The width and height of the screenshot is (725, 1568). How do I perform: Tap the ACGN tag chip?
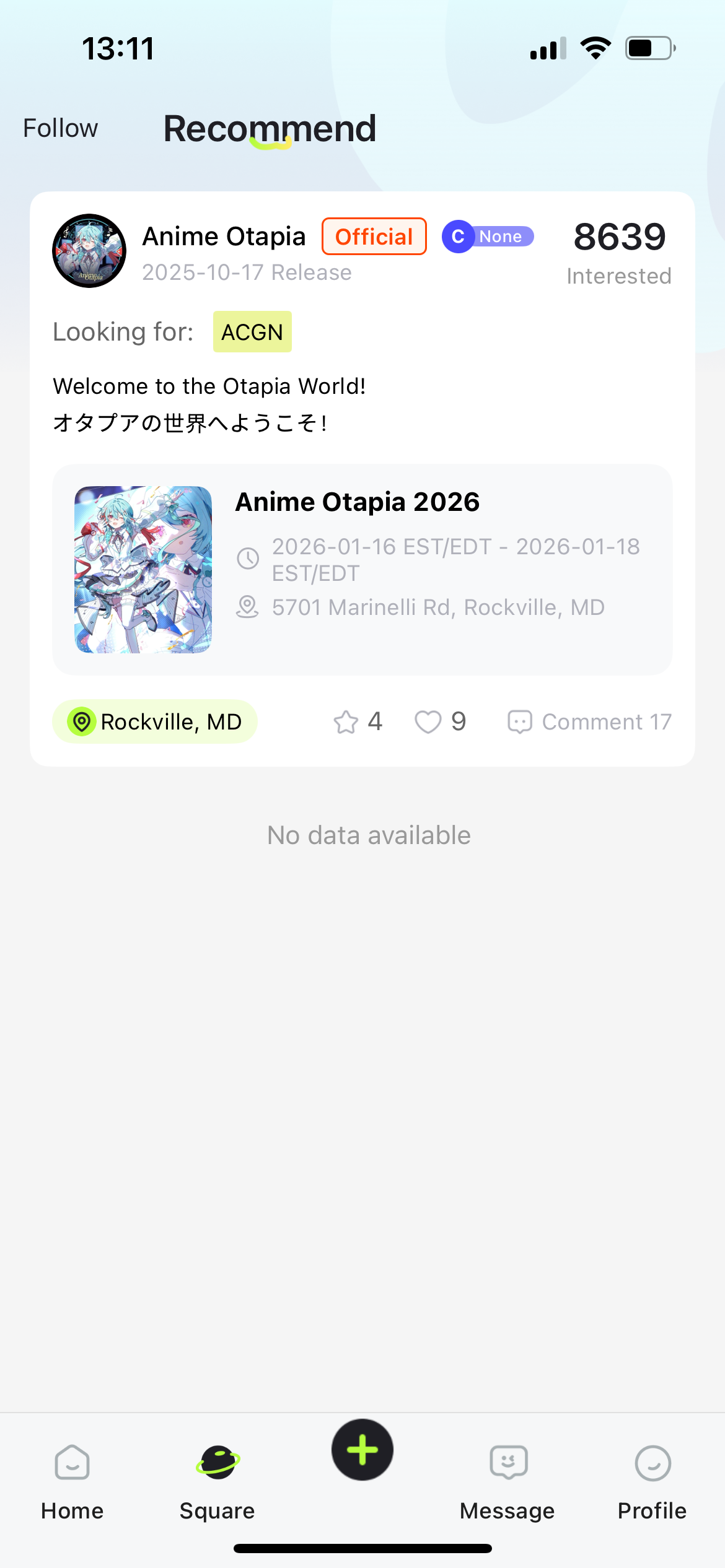252,332
